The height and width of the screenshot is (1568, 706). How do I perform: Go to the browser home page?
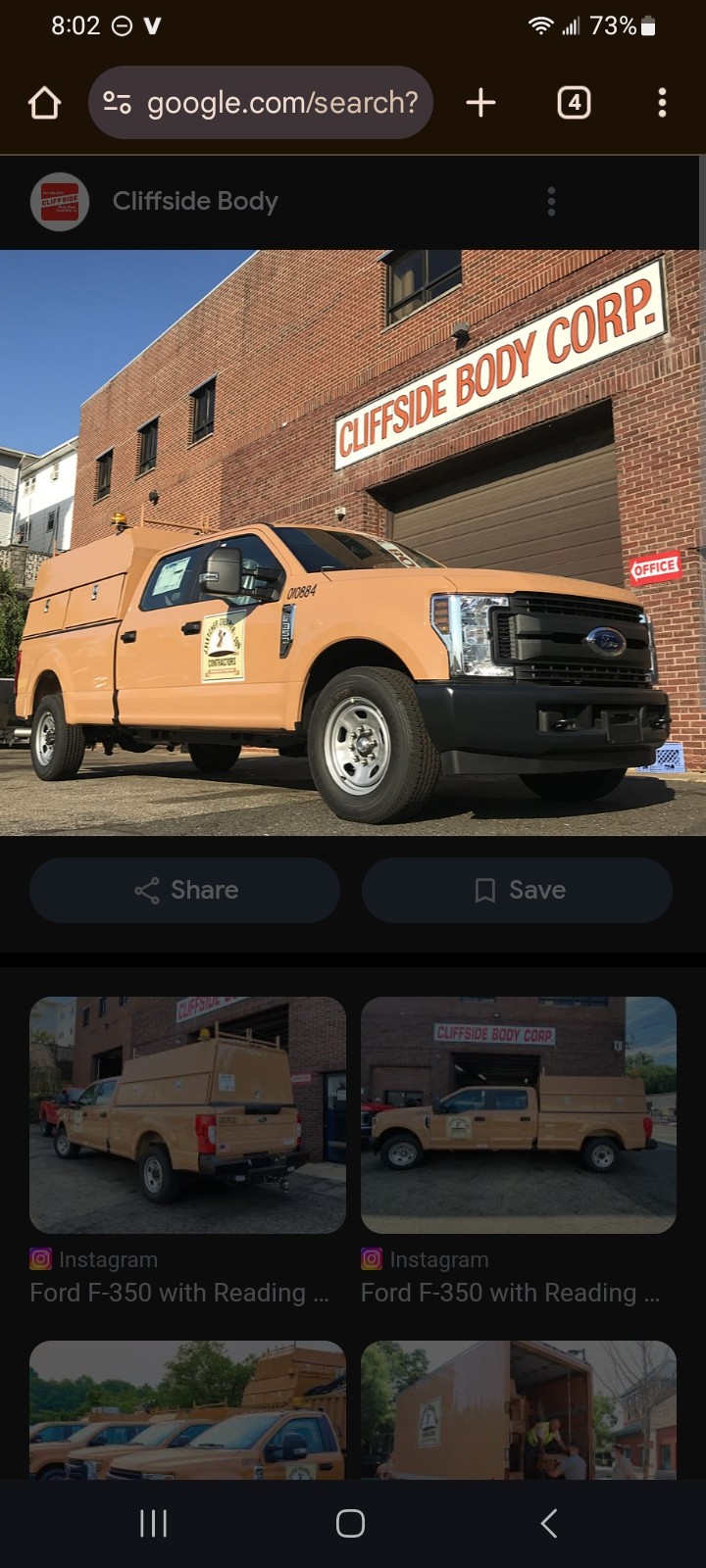coord(44,103)
